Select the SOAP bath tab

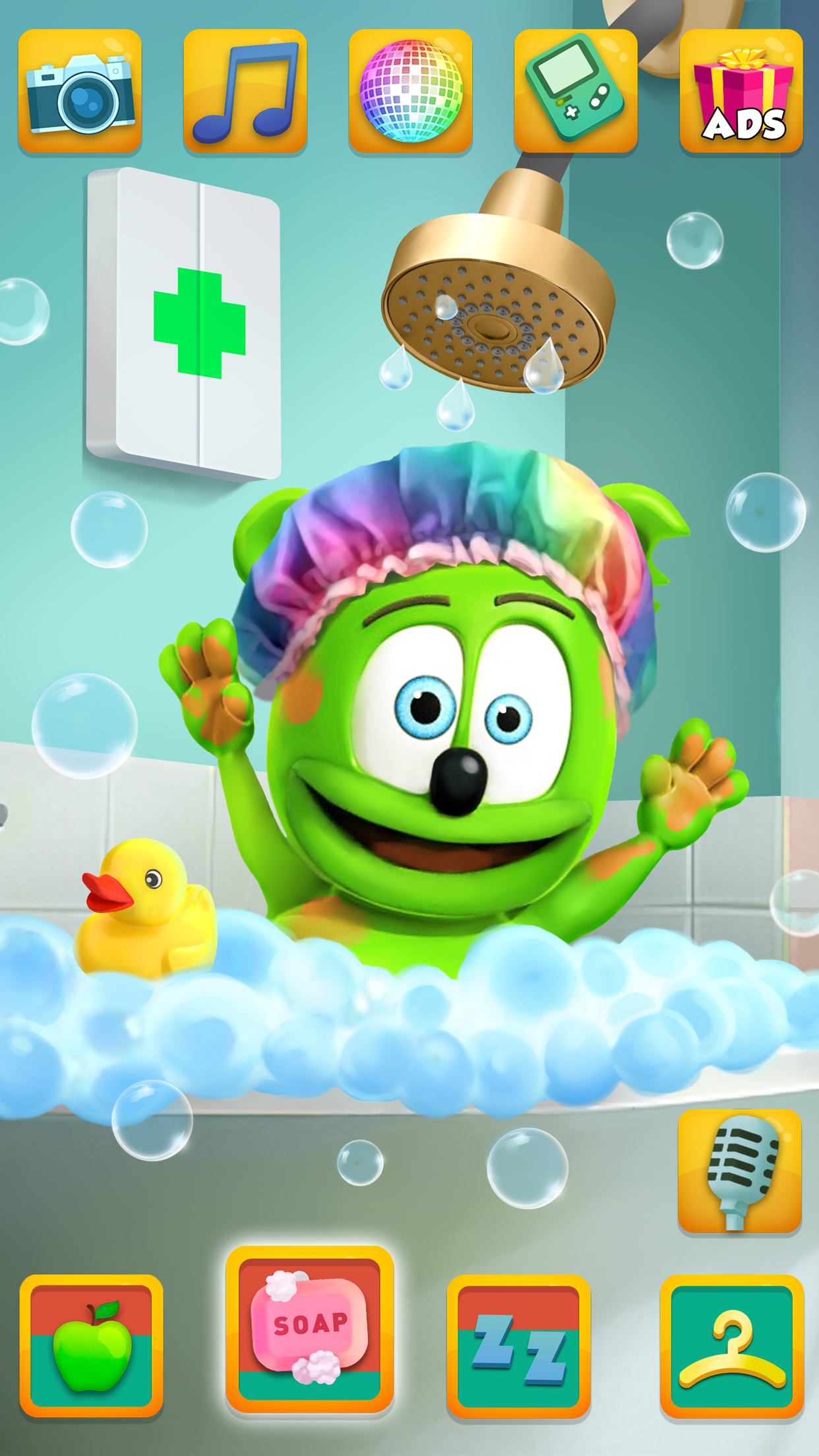(x=309, y=1329)
